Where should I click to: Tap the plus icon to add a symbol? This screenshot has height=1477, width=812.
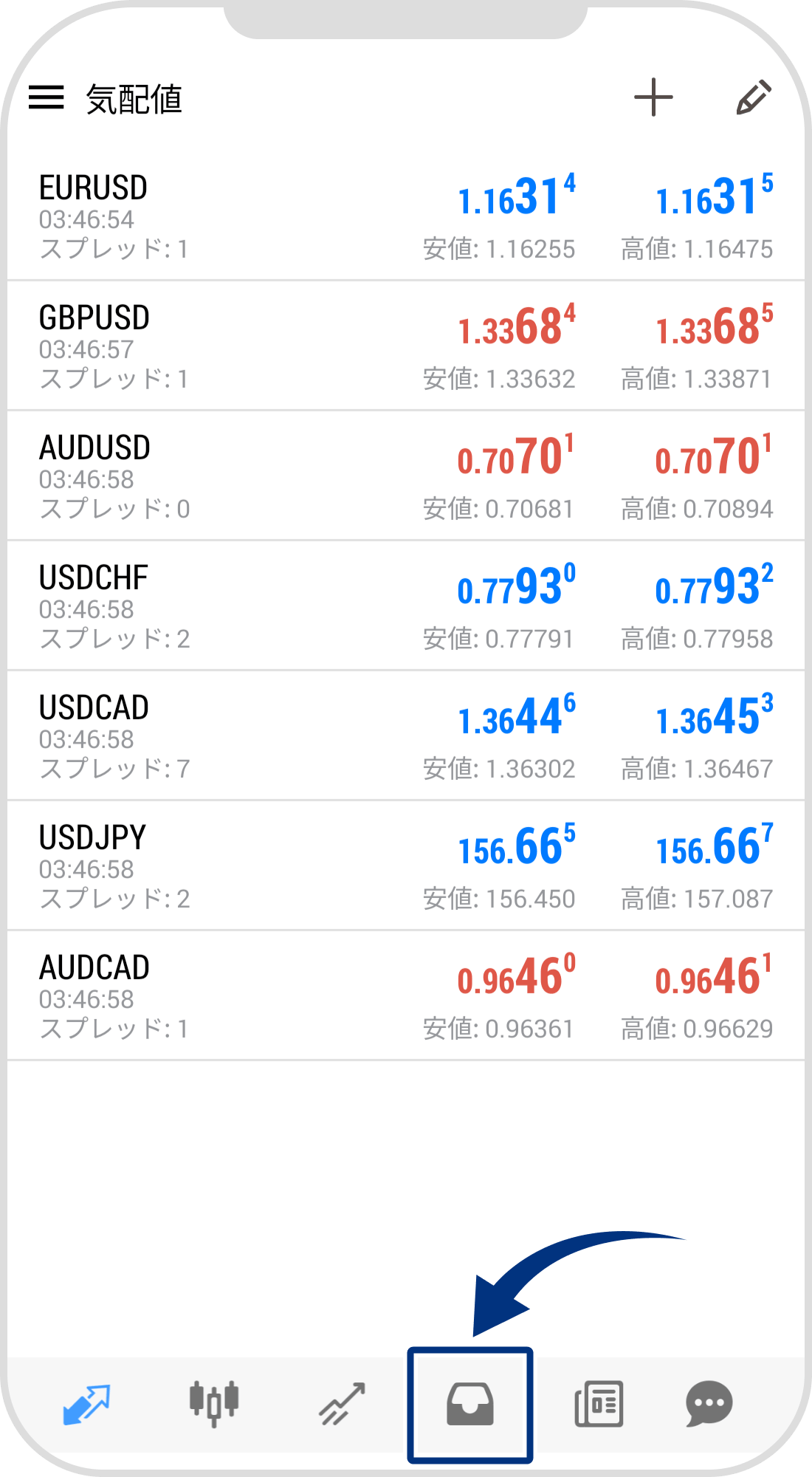click(x=654, y=97)
